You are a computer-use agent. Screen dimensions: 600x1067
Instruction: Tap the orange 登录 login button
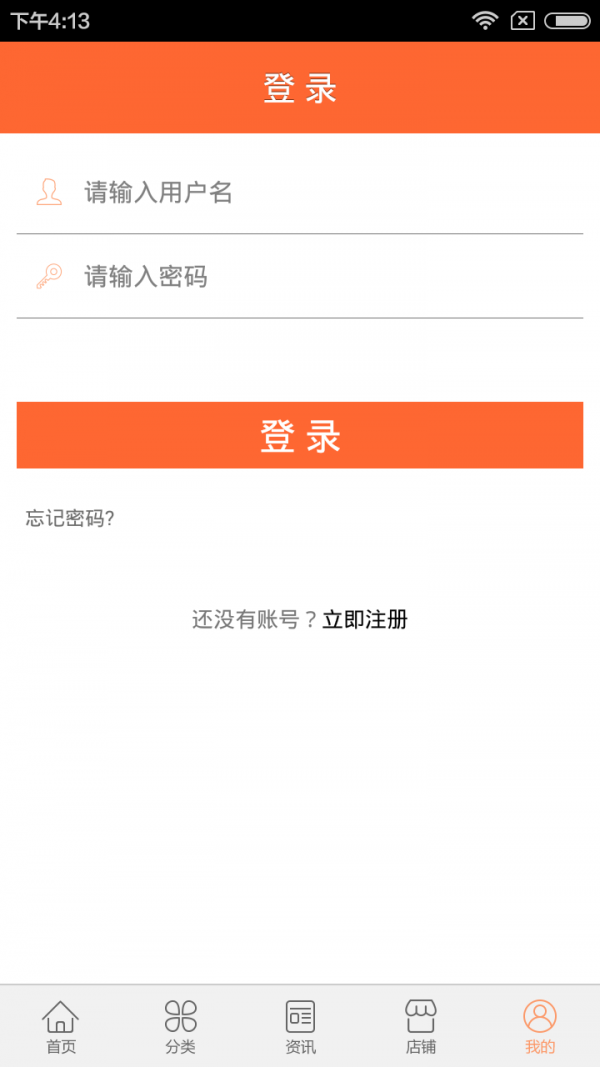pyautogui.click(x=300, y=436)
